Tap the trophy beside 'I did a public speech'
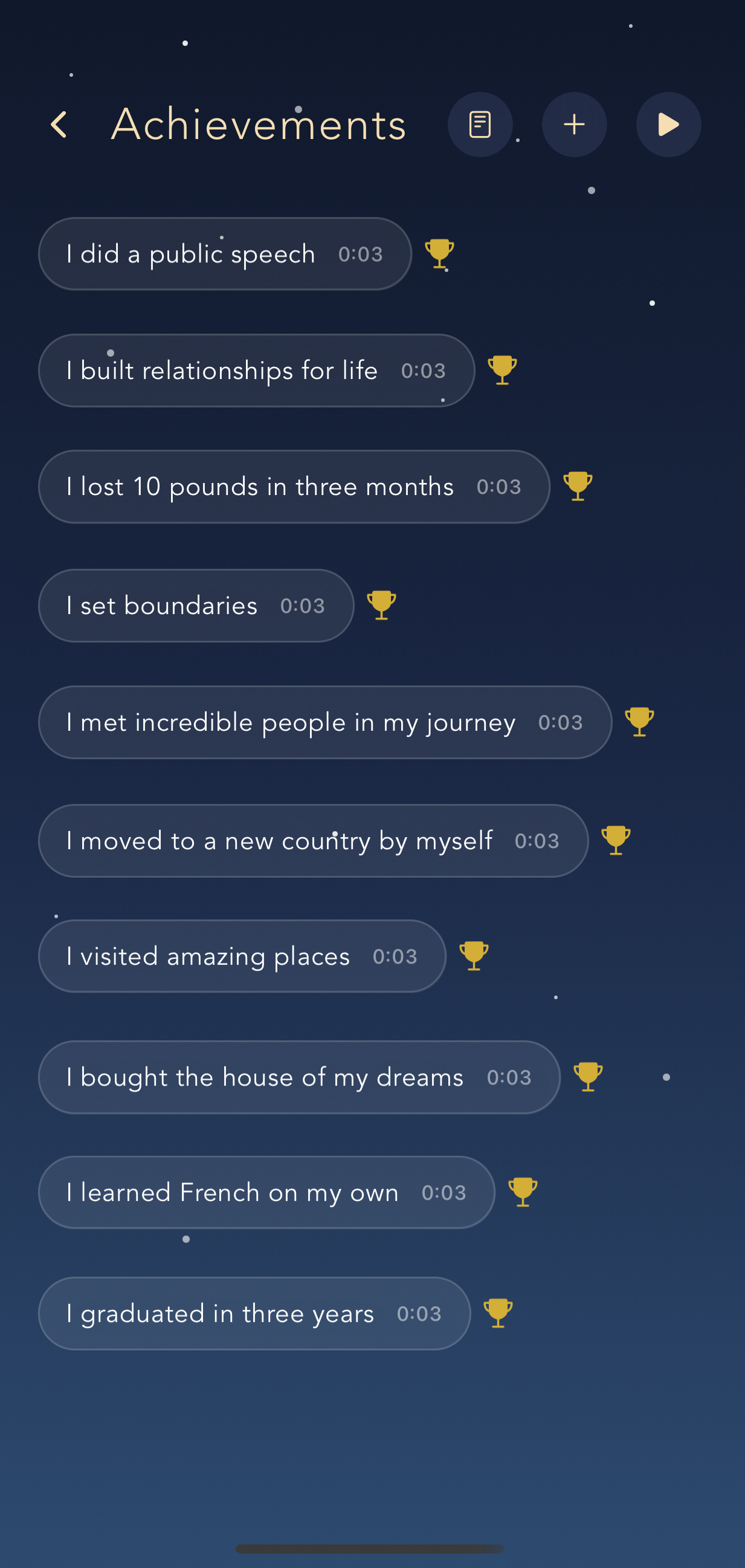The image size is (745, 1568). coord(439,253)
